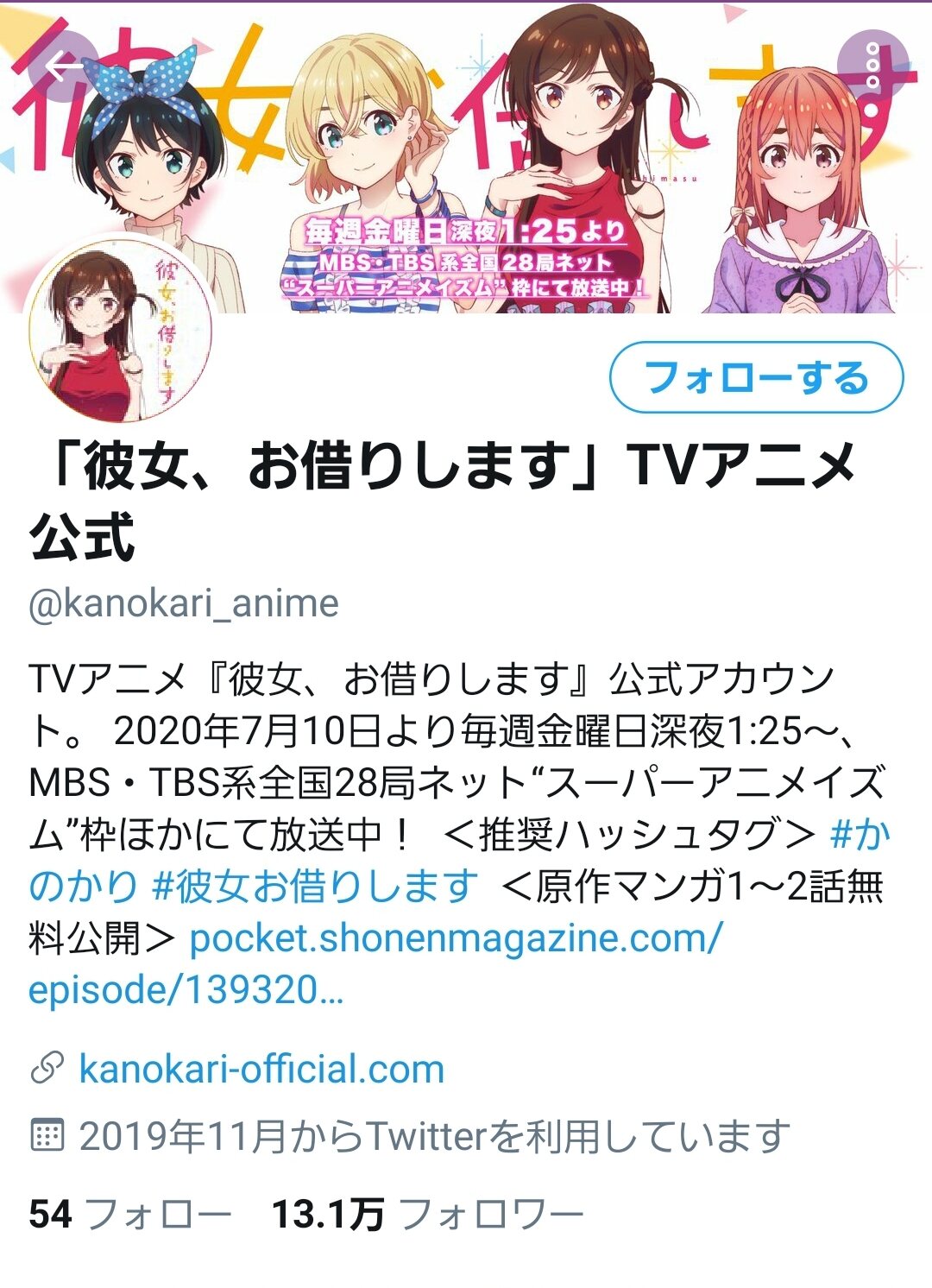
Task: View the 13.1万 フォロワー followers list
Action: (428, 1214)
